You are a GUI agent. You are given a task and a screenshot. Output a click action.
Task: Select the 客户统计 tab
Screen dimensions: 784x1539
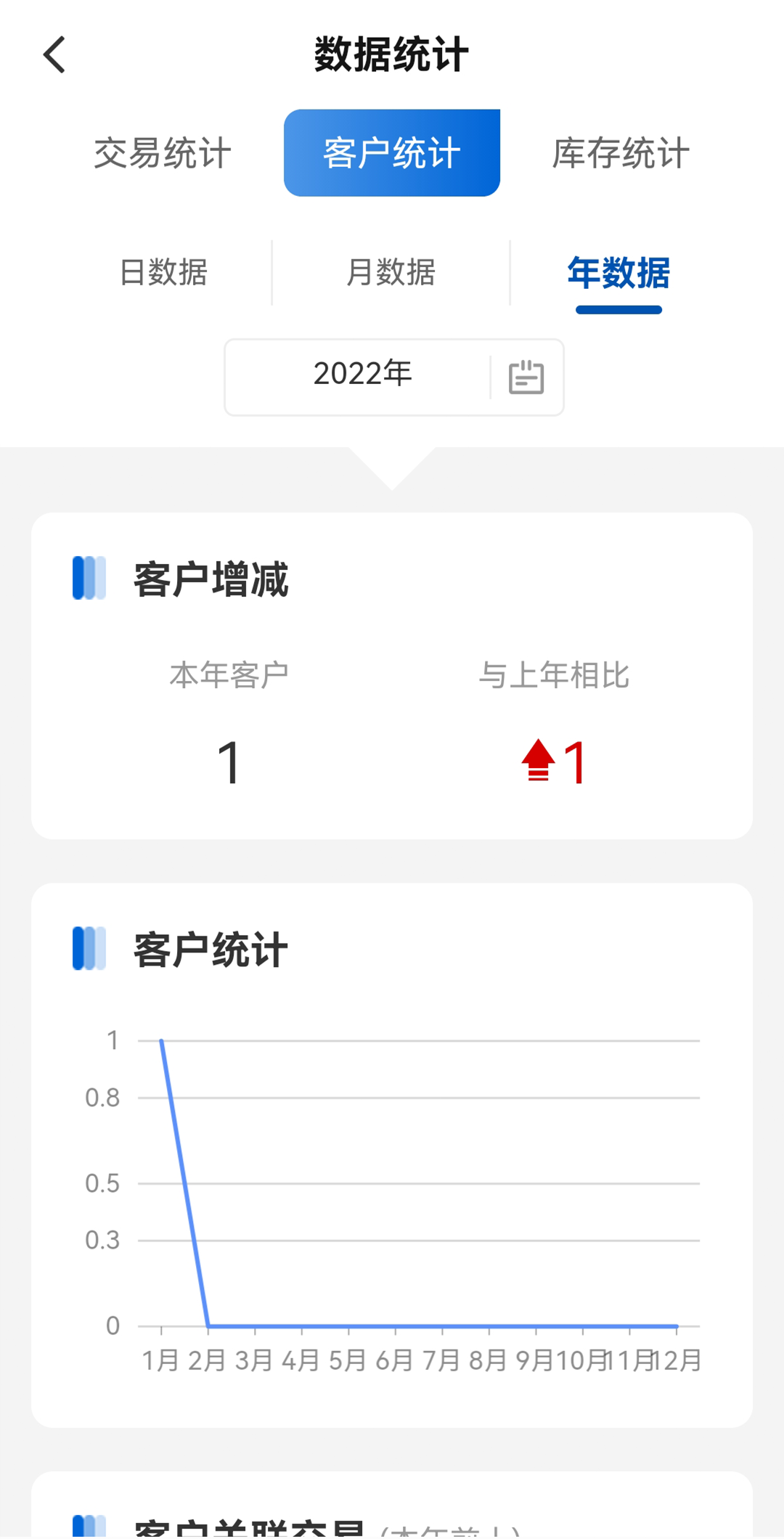click(391, 153)
